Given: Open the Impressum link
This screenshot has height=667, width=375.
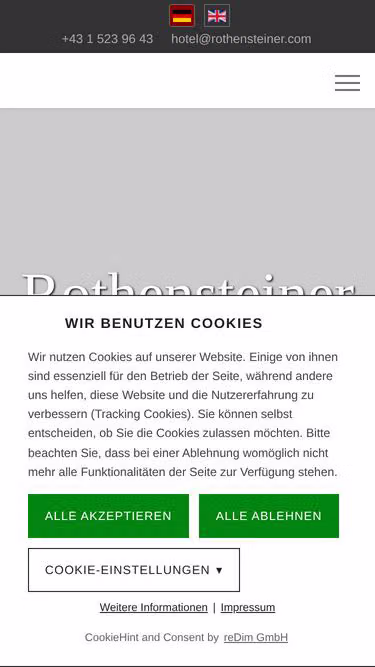Looking at the screenshot, I should pyautogui.click(x=248, y=607).
